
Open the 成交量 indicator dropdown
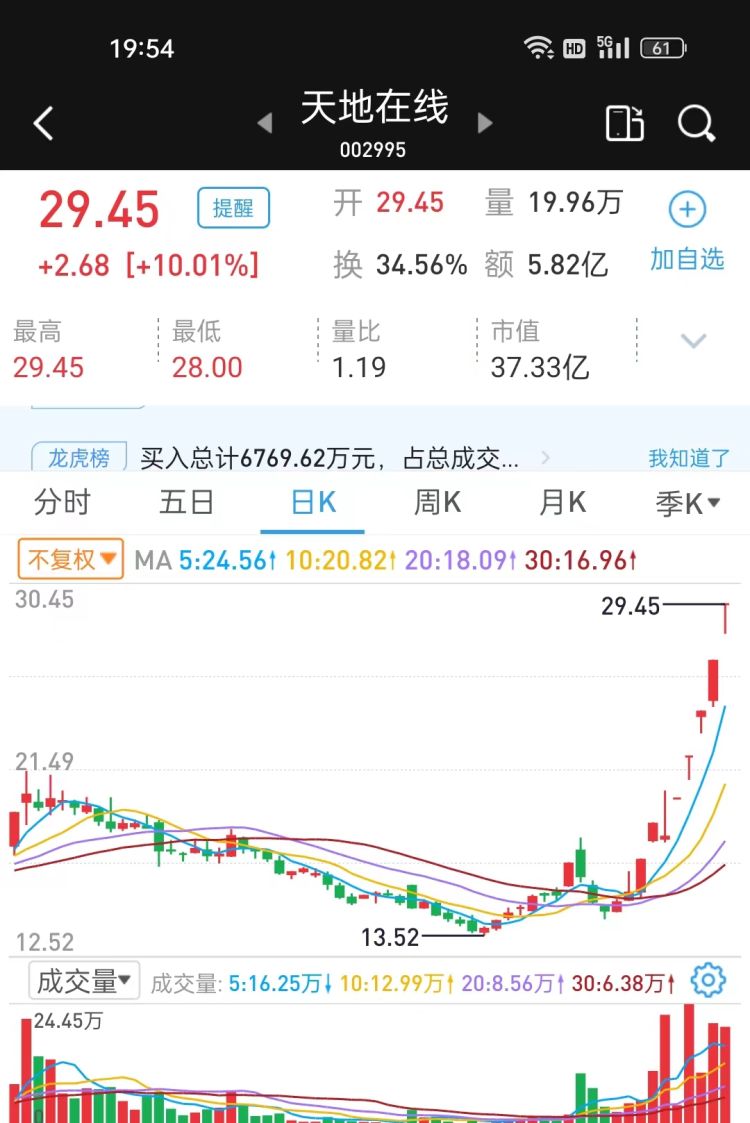[x=85, y=981]
